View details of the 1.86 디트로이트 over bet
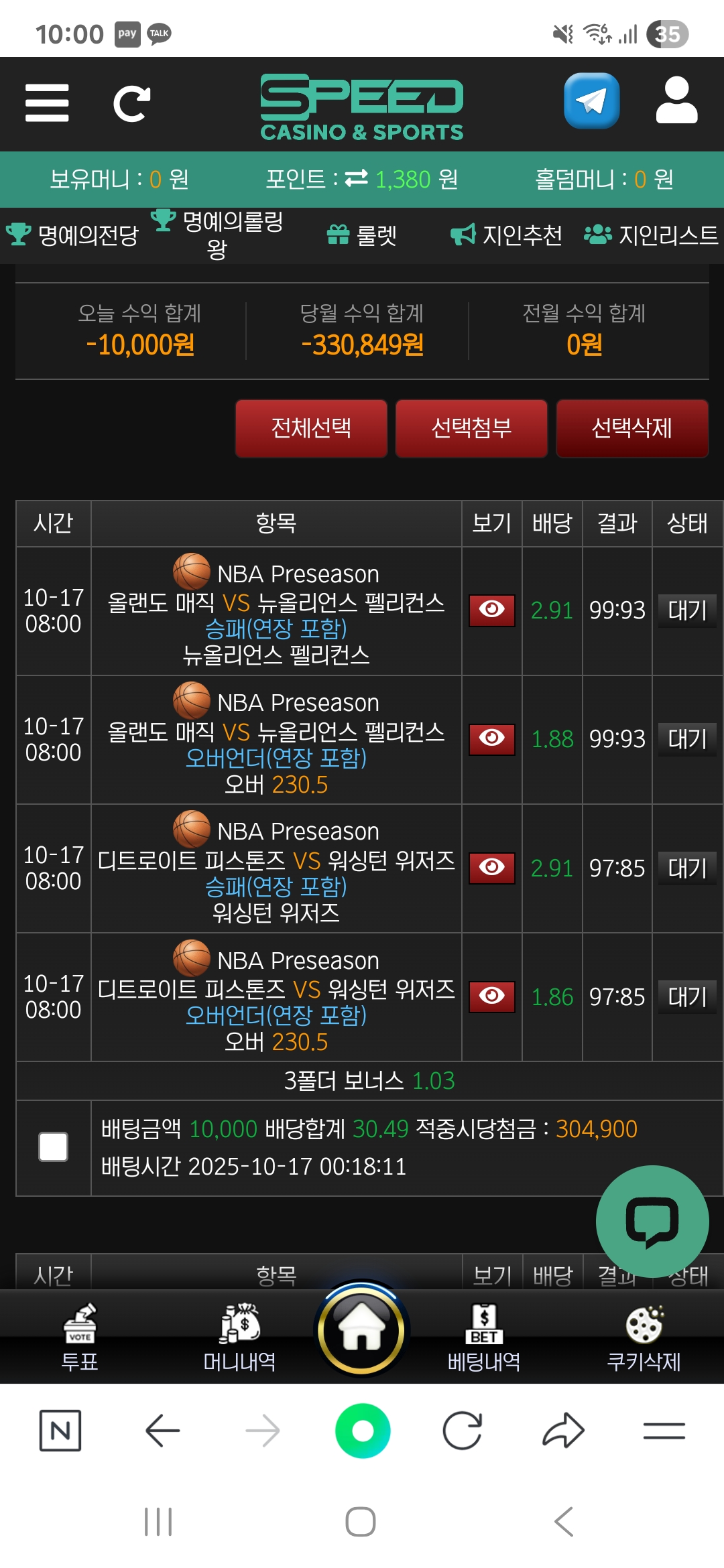 (x=491, y=996)
